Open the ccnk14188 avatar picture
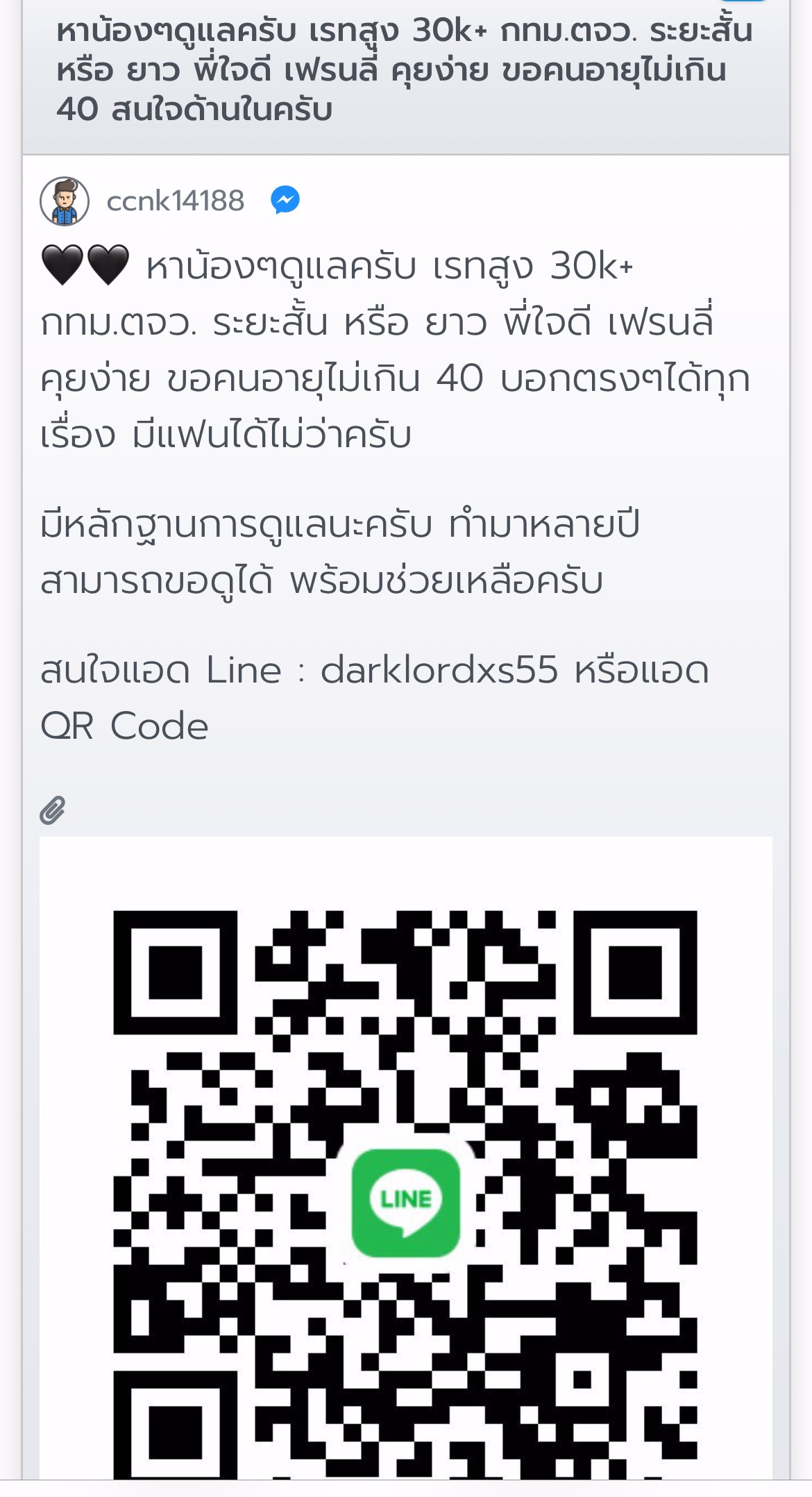The height and width of the screenshot is (1497, 812). coord(64,201)
